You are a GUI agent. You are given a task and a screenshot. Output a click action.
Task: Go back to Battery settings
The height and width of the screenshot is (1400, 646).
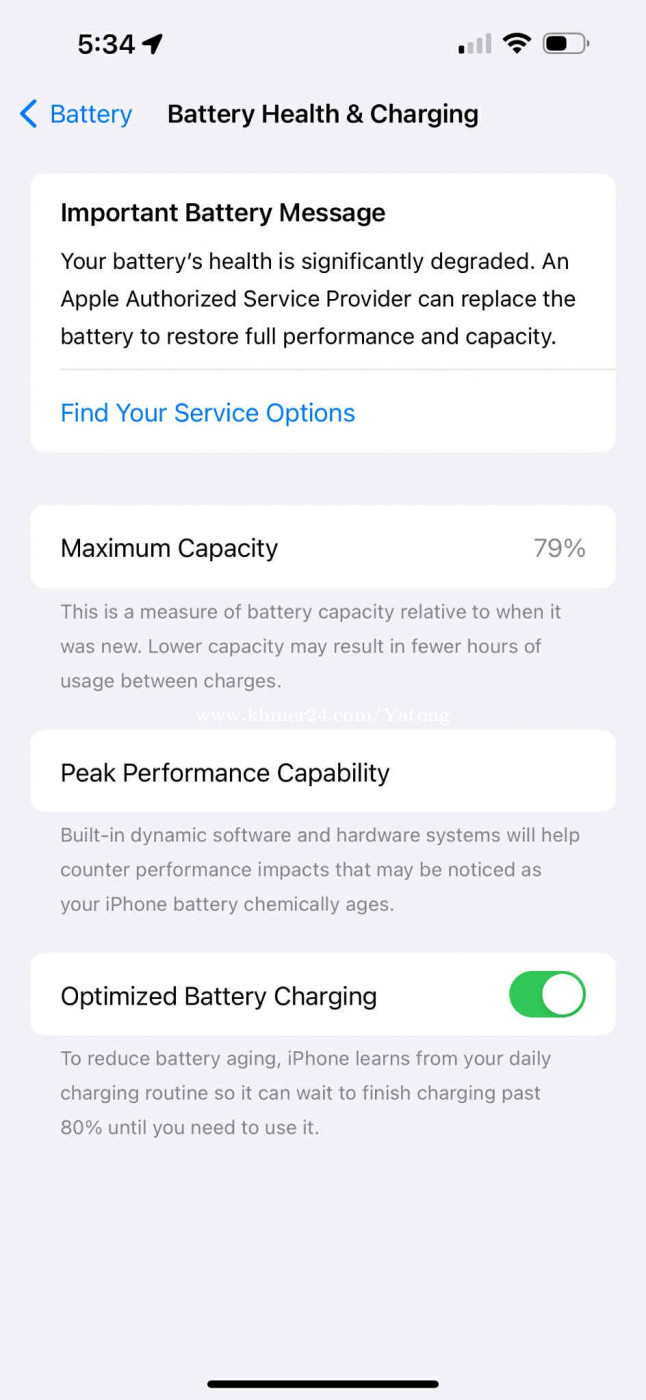[76, 114]
